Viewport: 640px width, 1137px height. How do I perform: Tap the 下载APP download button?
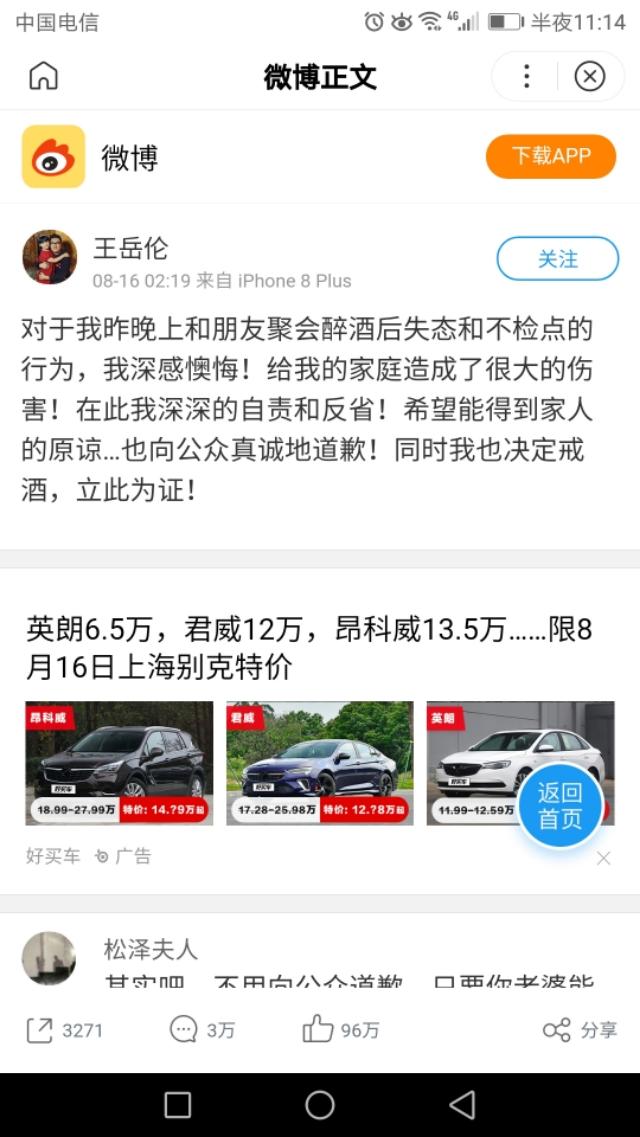coord(550,156)
